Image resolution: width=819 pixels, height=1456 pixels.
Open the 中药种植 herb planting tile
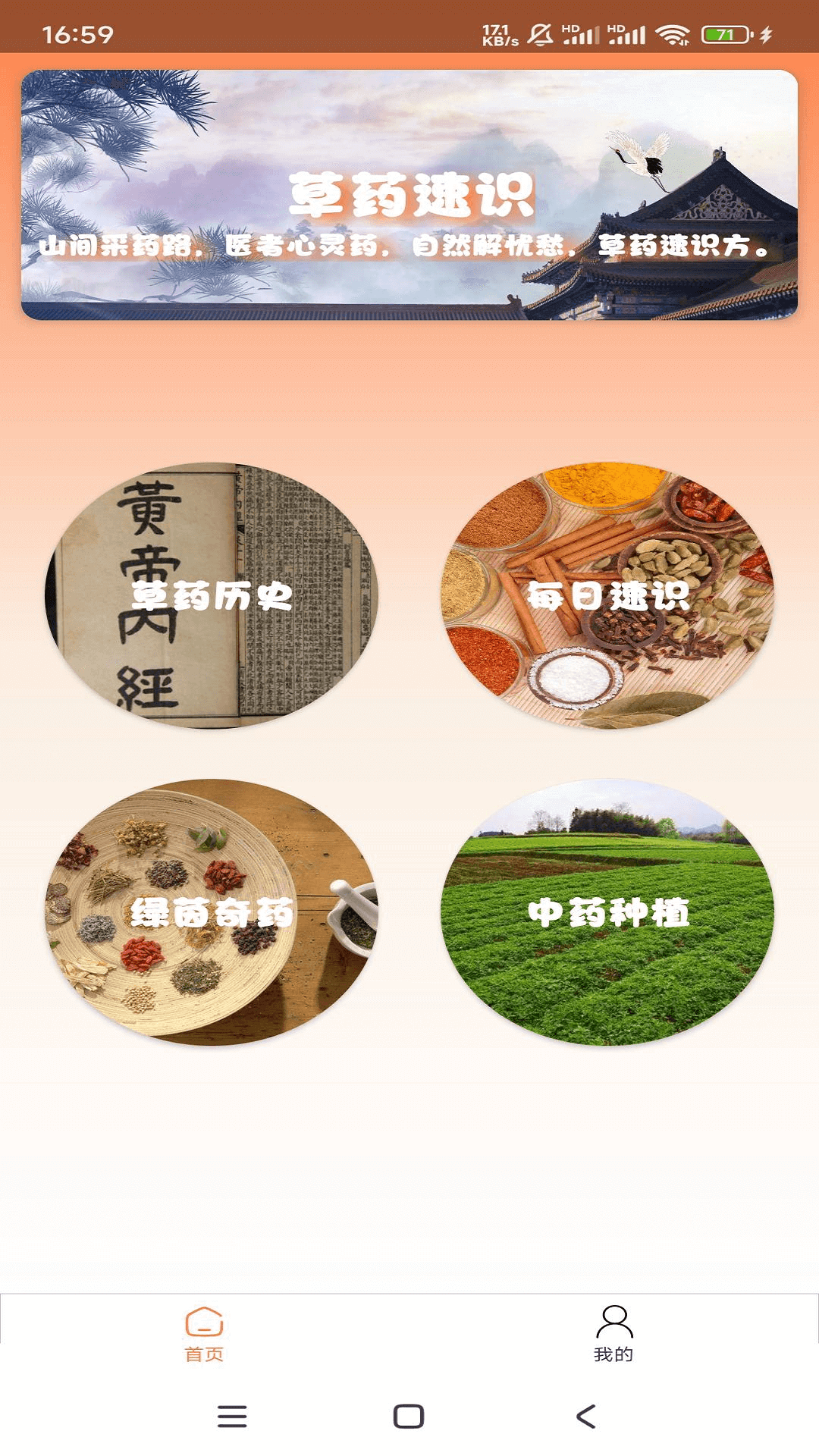(x=607, y=912)
